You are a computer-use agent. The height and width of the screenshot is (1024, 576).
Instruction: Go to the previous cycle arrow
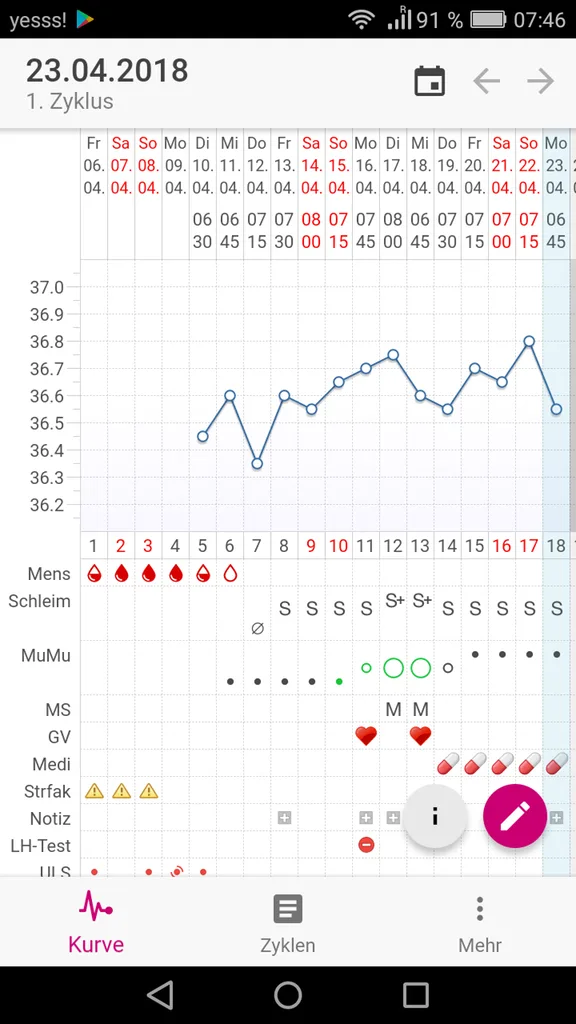(487, 82)
